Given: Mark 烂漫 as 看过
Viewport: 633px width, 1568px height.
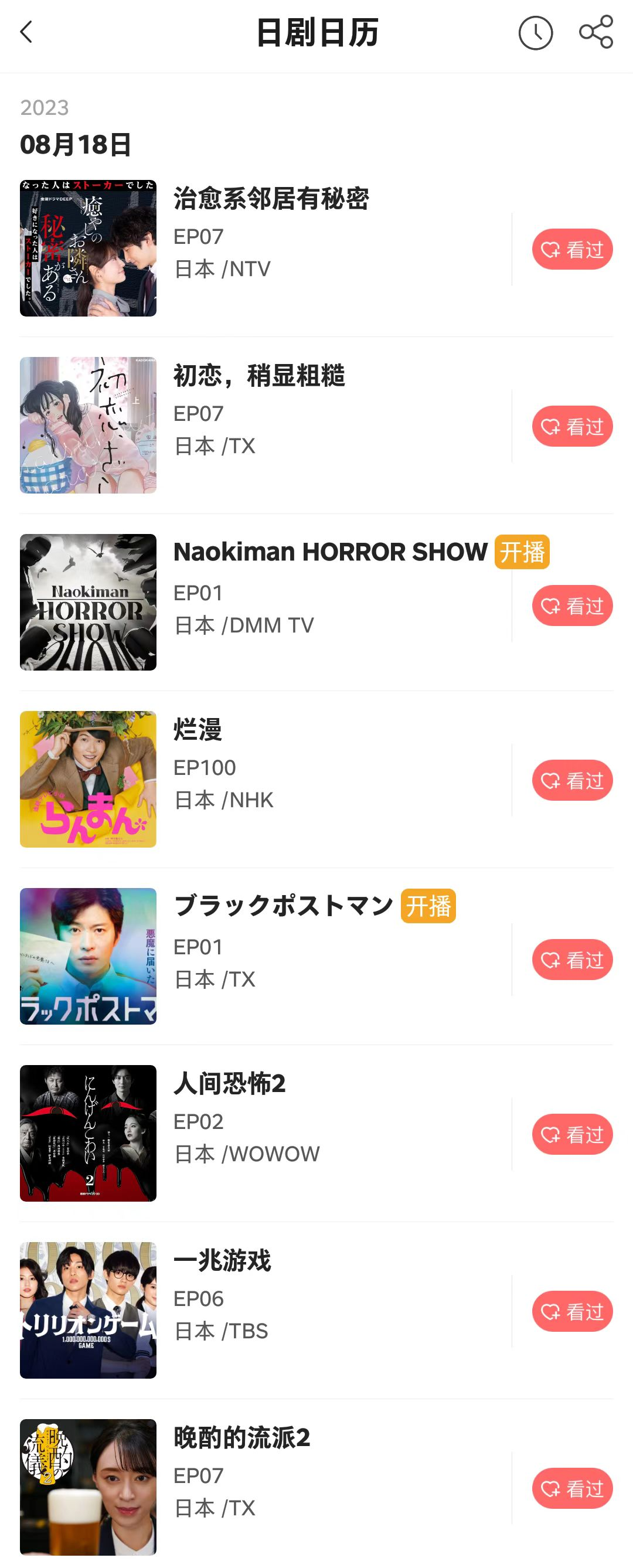Looking at the screenshot, I should click(x=571, y=780).
